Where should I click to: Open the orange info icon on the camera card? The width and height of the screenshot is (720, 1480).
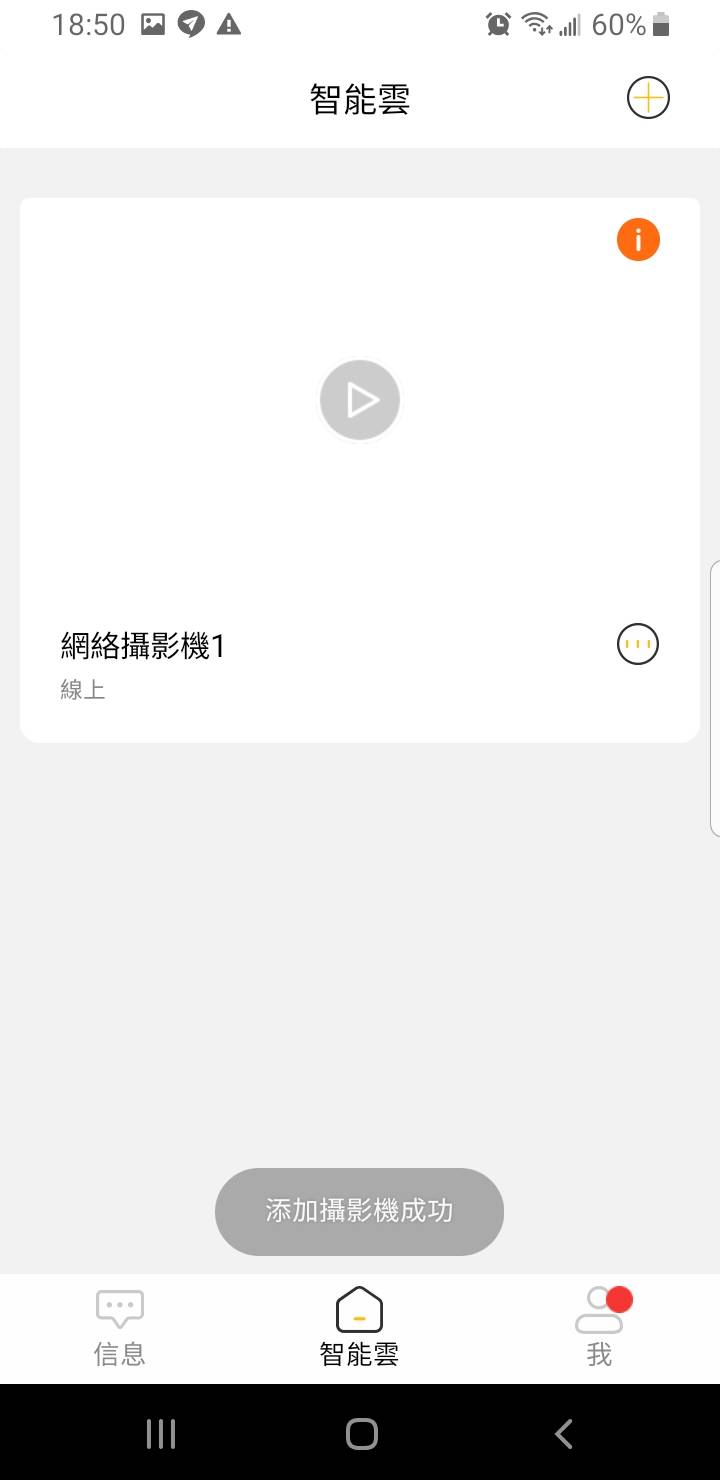638,240
